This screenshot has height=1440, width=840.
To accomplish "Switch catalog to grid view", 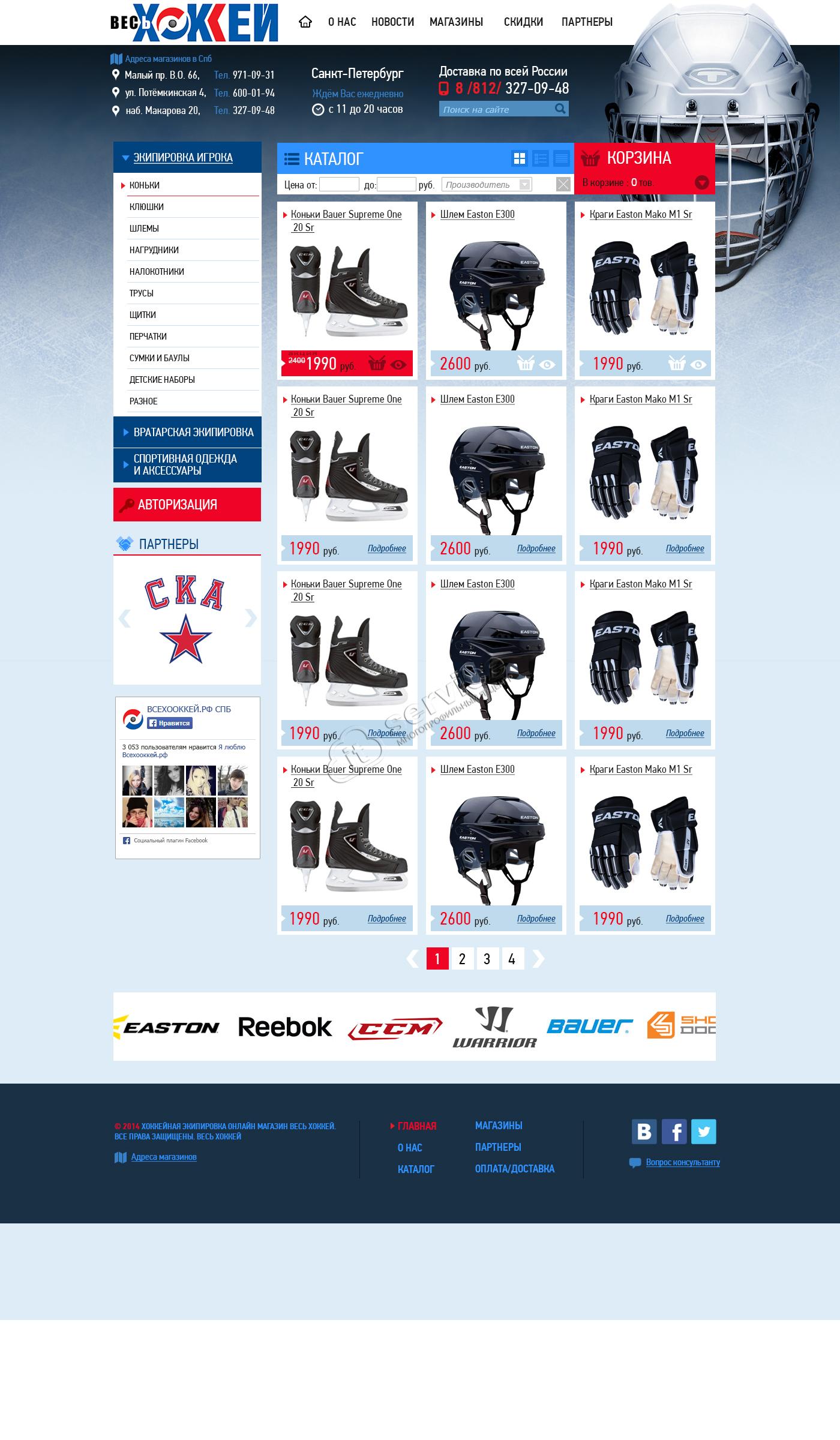I will click(520, 158).
